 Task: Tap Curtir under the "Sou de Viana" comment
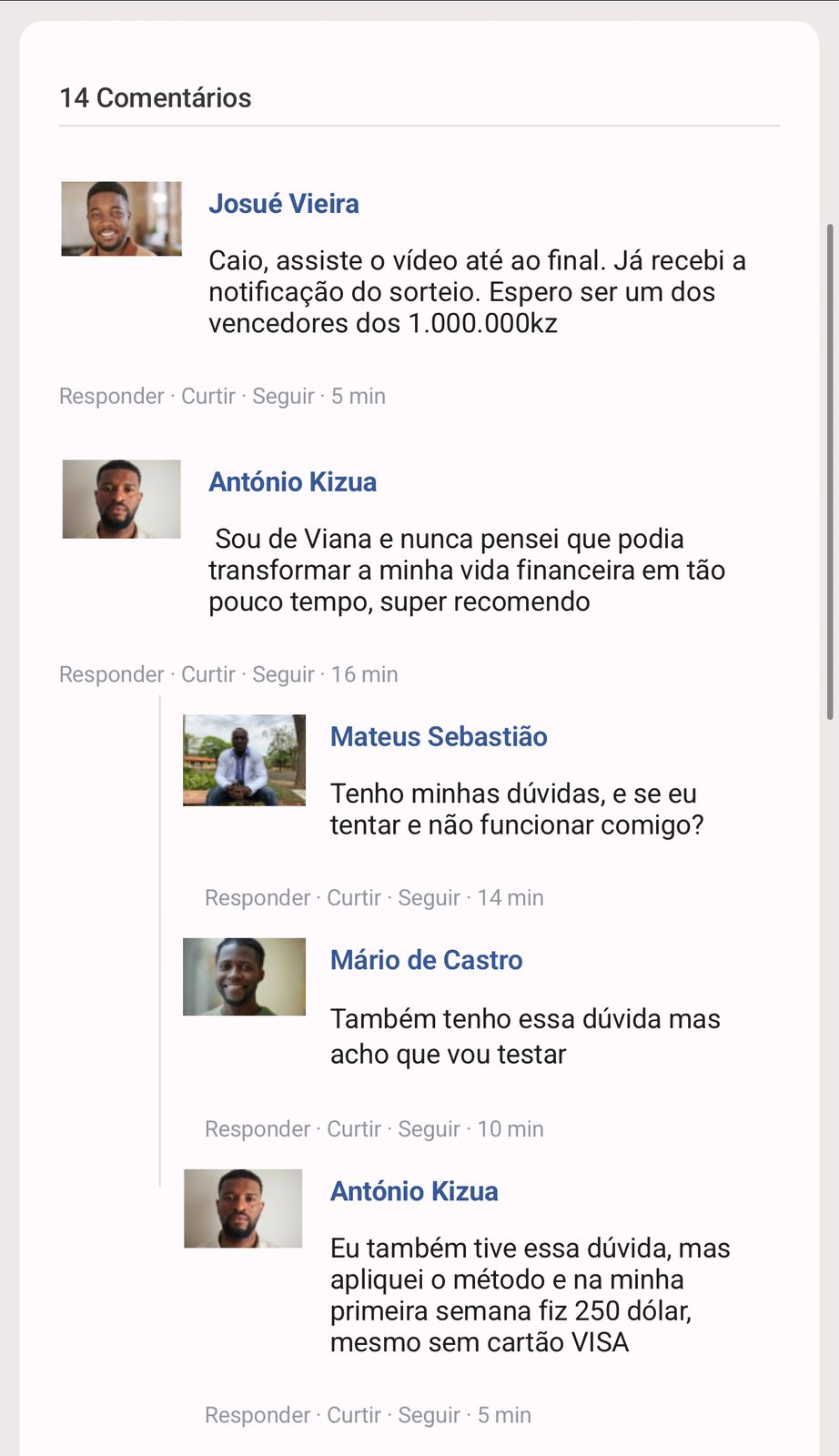point(207,675)
